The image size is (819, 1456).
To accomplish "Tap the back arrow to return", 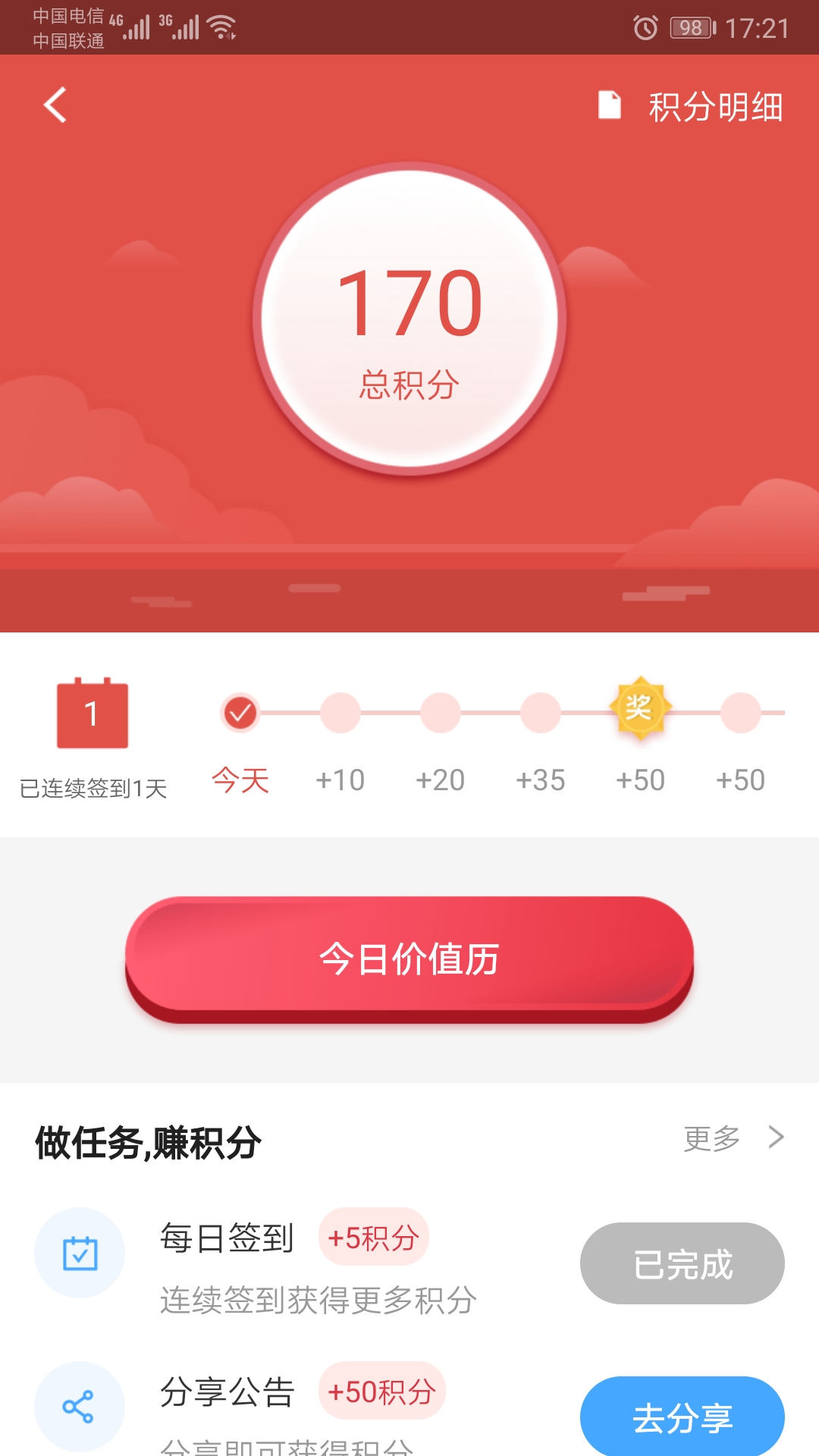I will (53, 106).
